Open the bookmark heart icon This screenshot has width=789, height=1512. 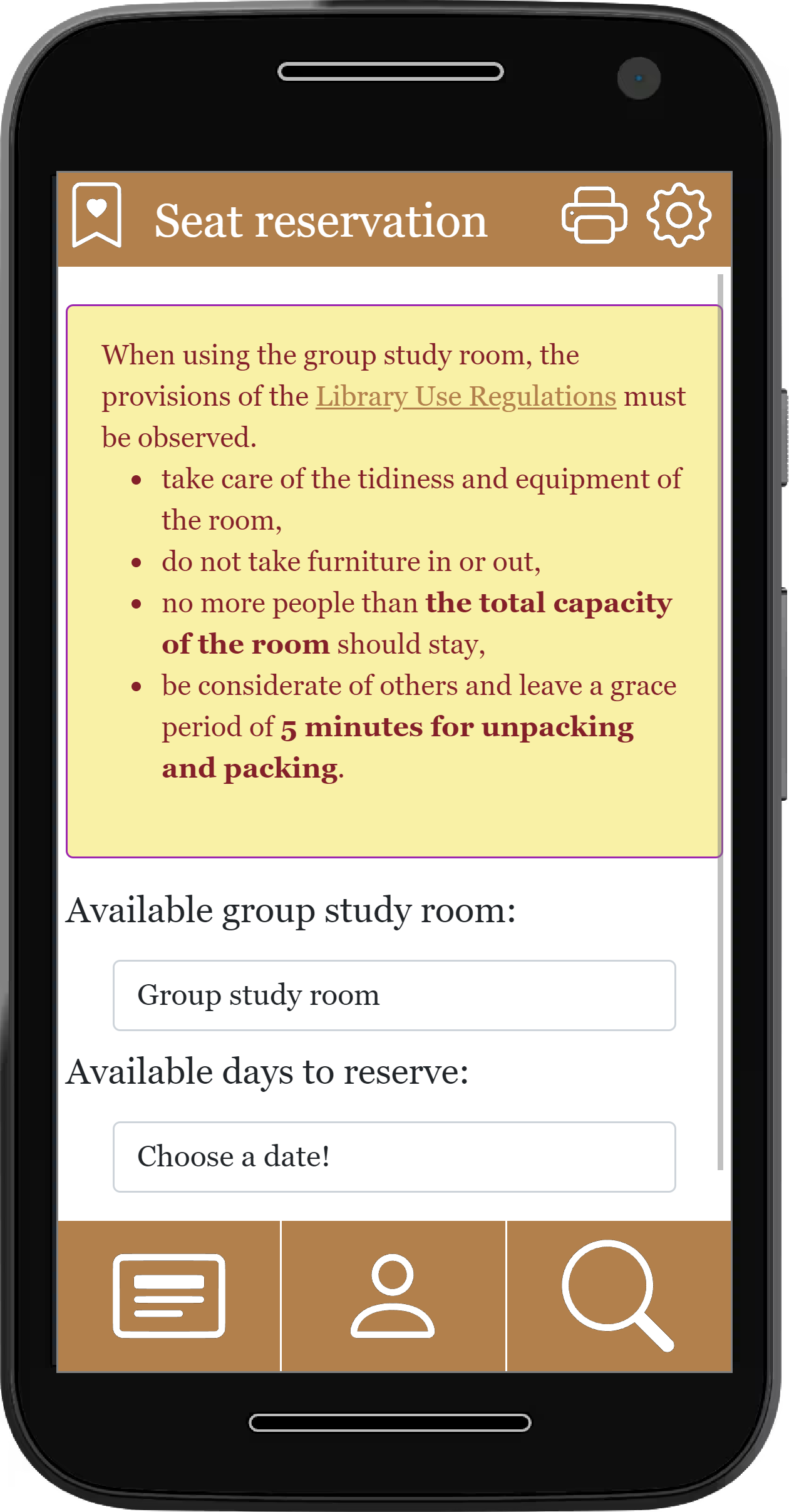click(x=96, y=215)
